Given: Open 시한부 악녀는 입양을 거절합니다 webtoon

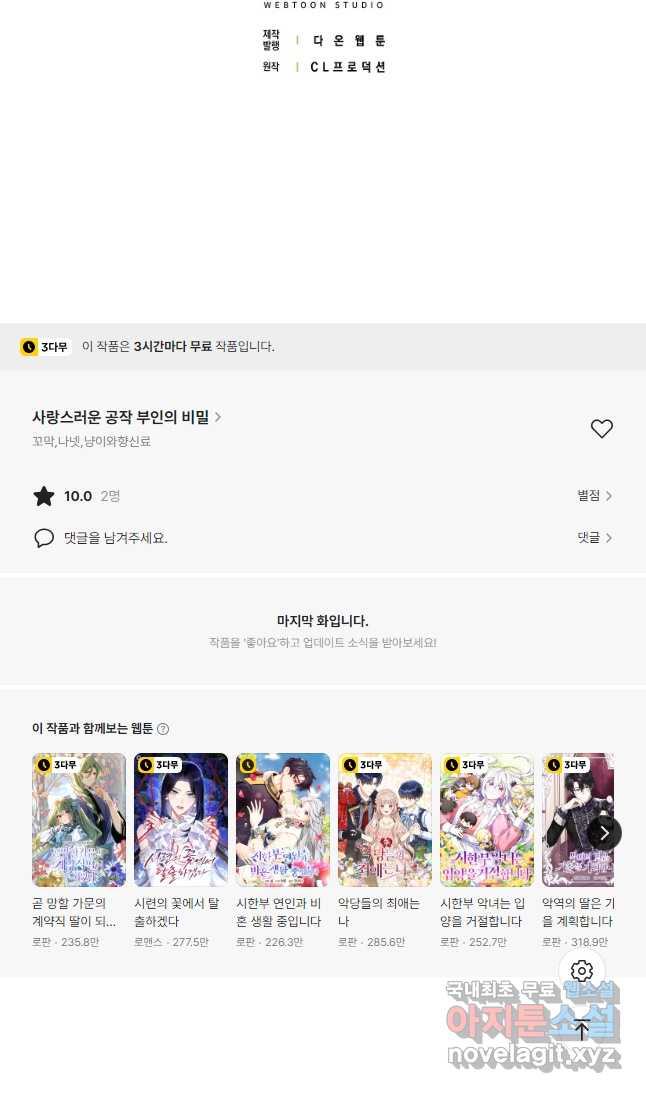Looking at the screenshot, I should click(x=487, y=820).
